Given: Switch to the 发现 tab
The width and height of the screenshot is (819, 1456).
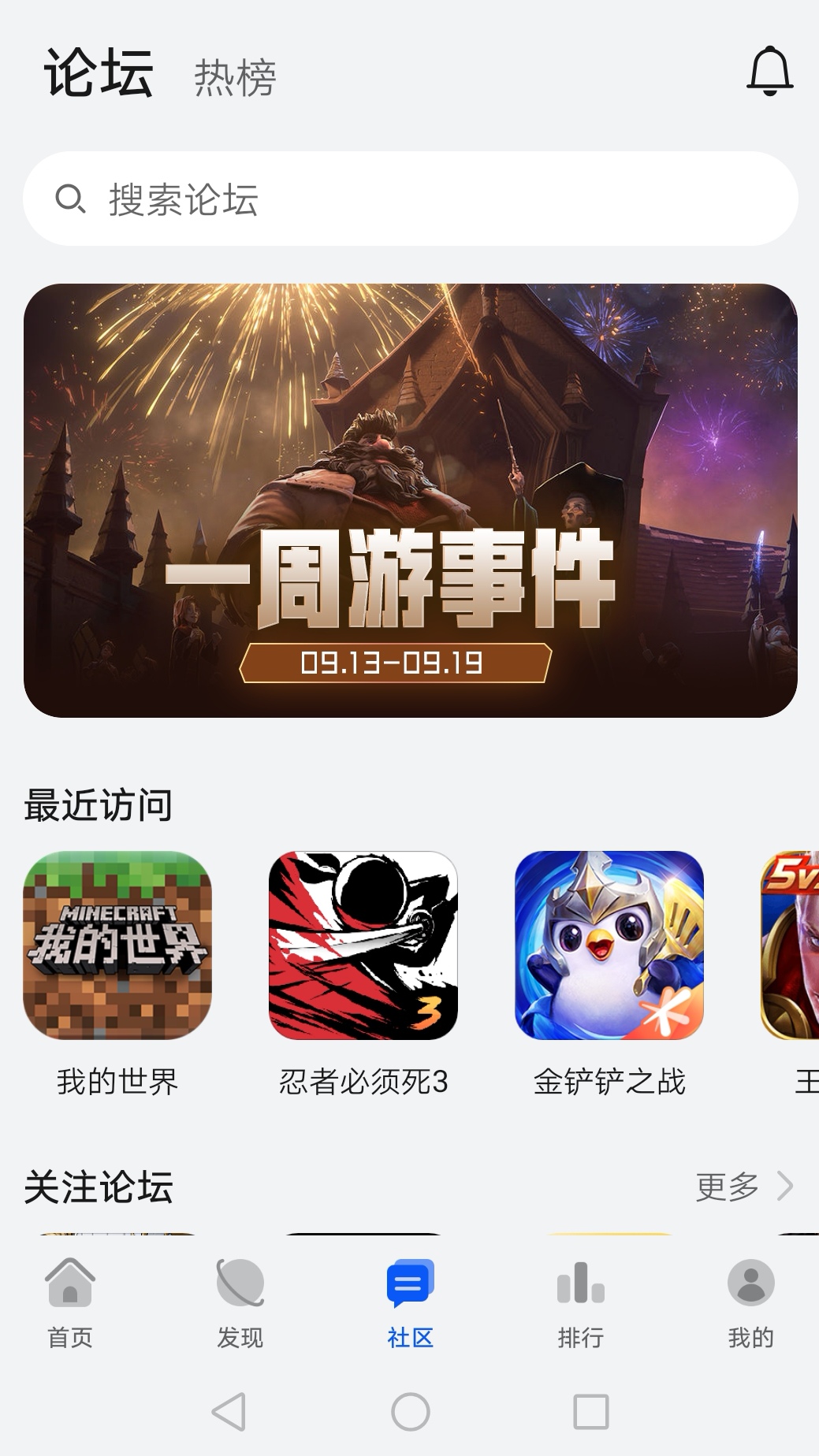Looking at the screenshot, I should click(240, 1302).
